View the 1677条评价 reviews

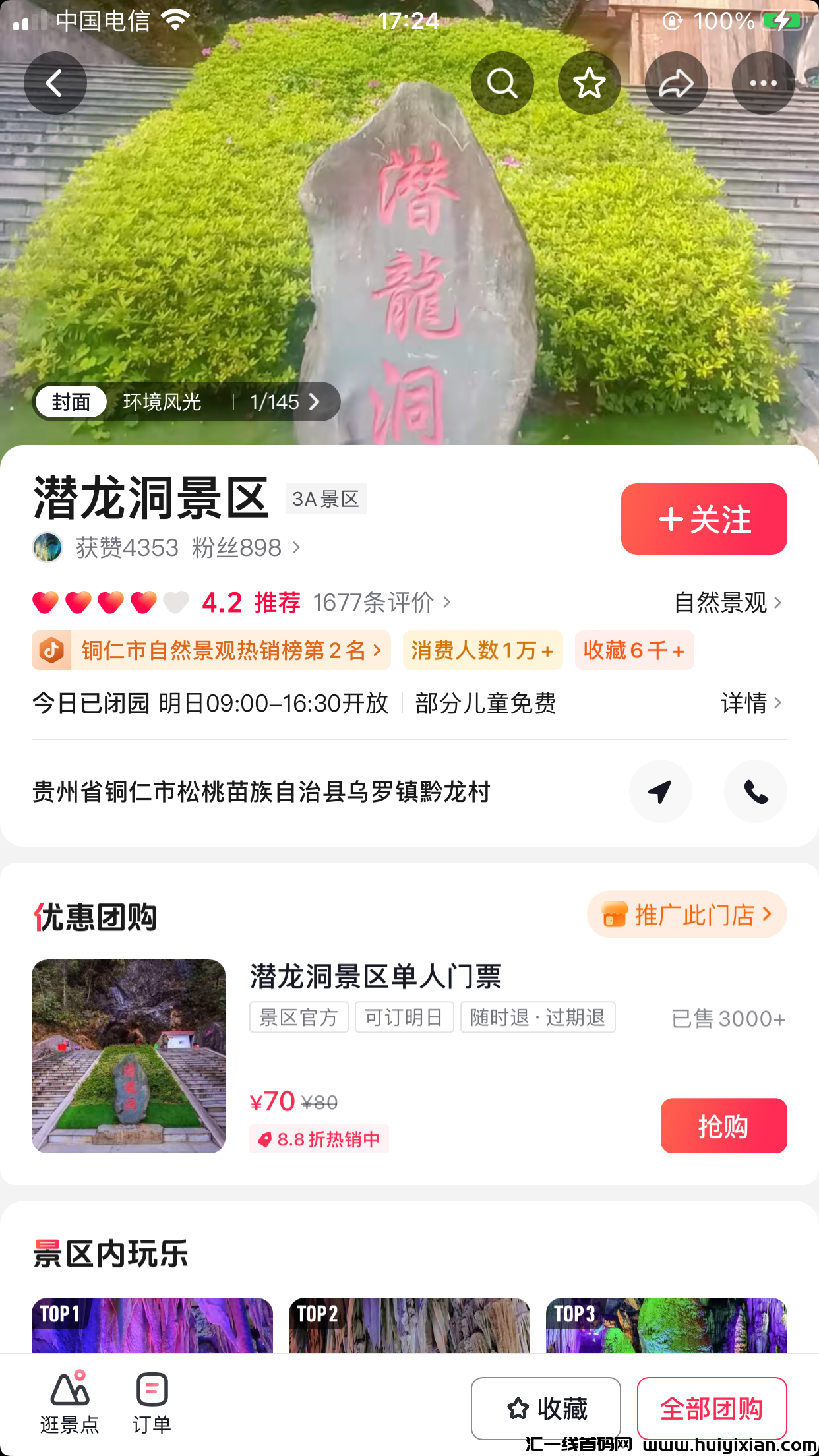pyautogui.click(x=381, y=602)
